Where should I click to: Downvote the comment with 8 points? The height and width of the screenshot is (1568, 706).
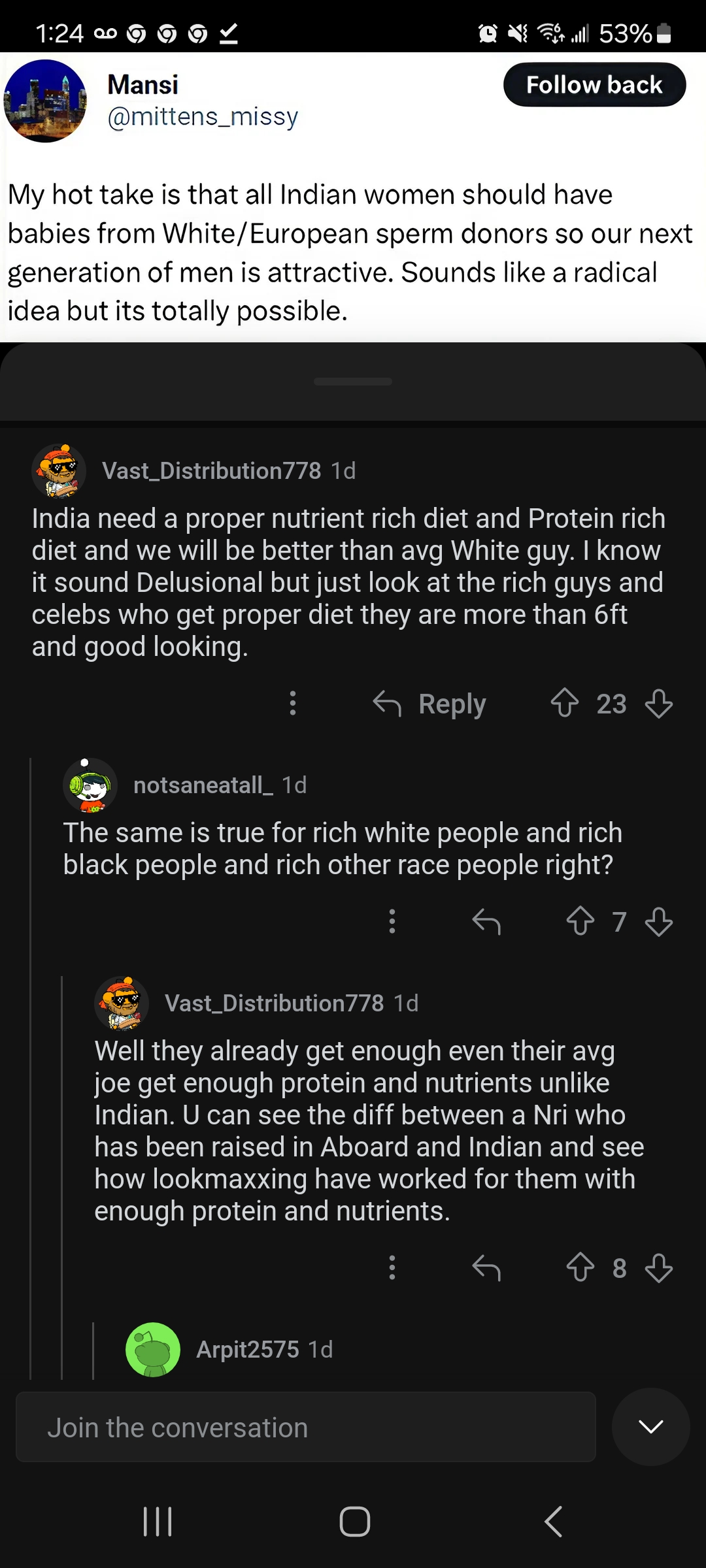658,1268
